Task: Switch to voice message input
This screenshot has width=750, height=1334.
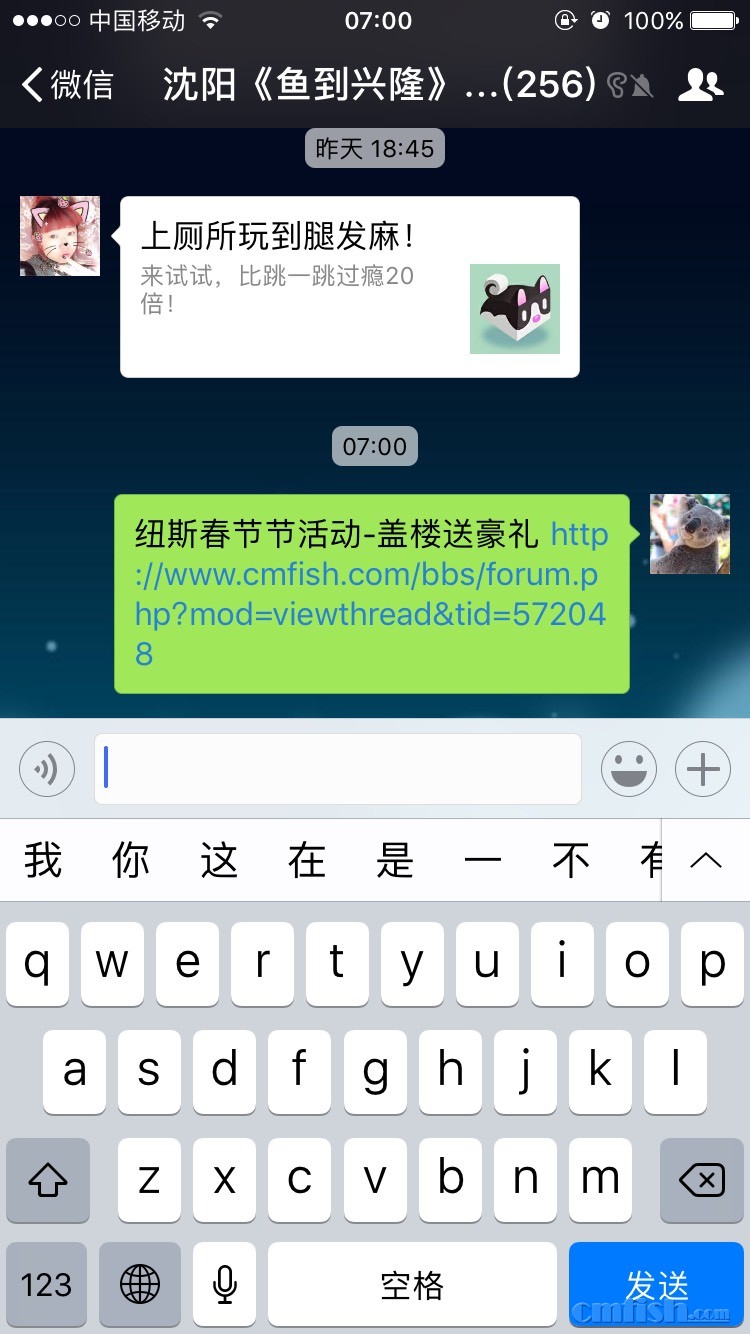Action: coord(47,769)
